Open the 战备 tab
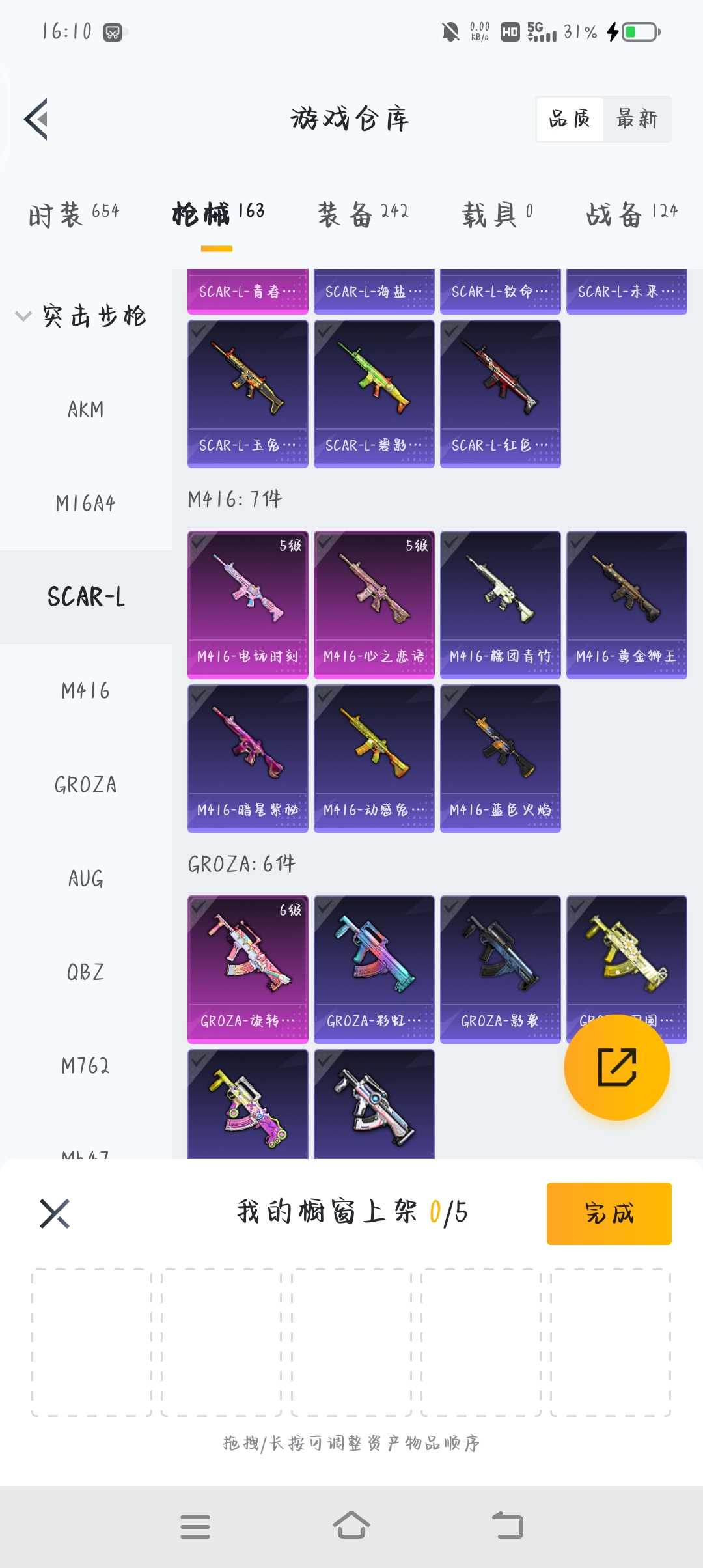This screenshot has height=1568, width=703. [631, 214]
